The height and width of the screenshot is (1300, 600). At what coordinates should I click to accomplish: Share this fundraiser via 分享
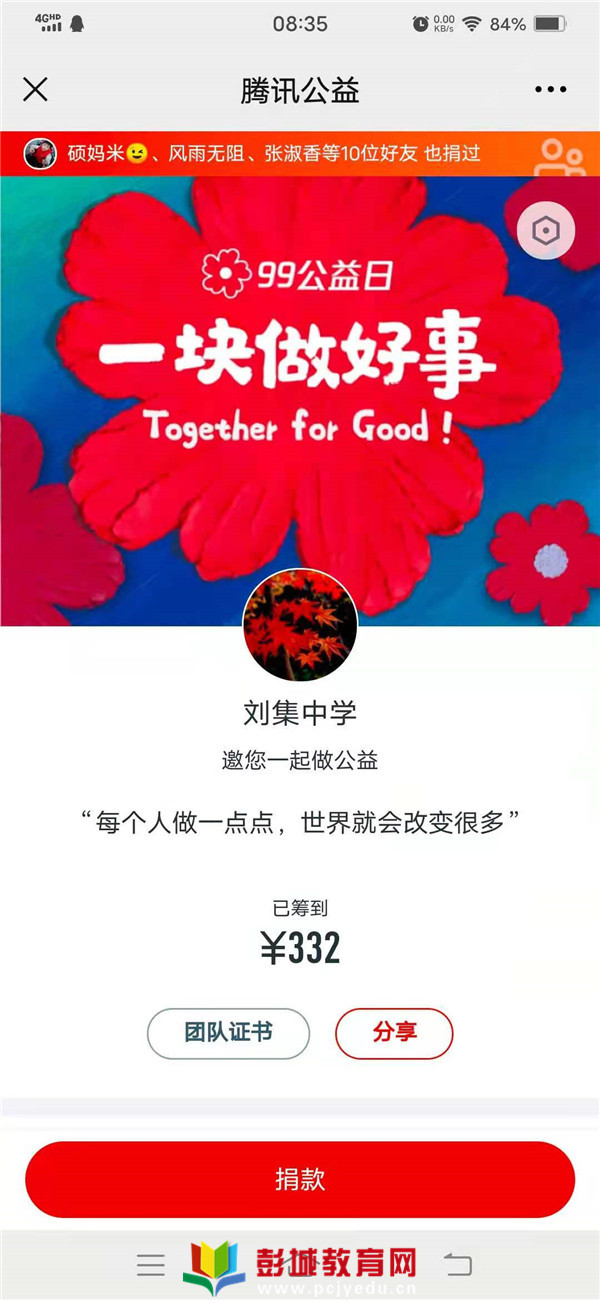coord(394,1033)
